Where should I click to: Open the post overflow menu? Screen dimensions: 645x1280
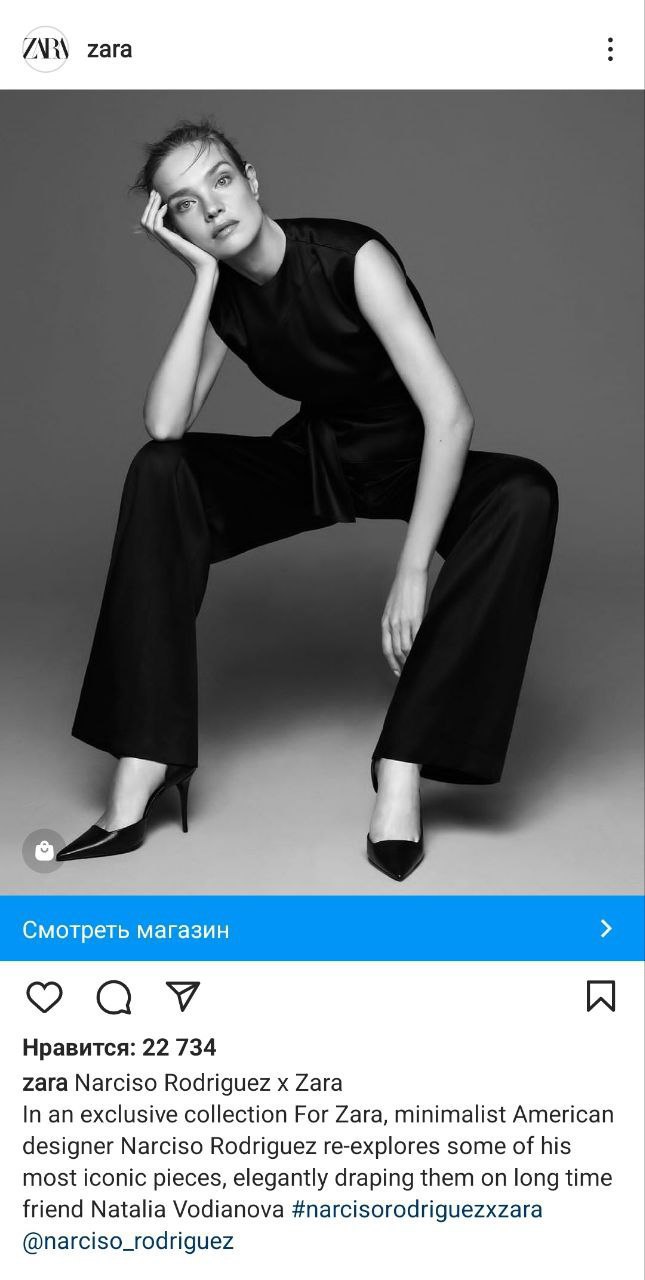[609, 49]
